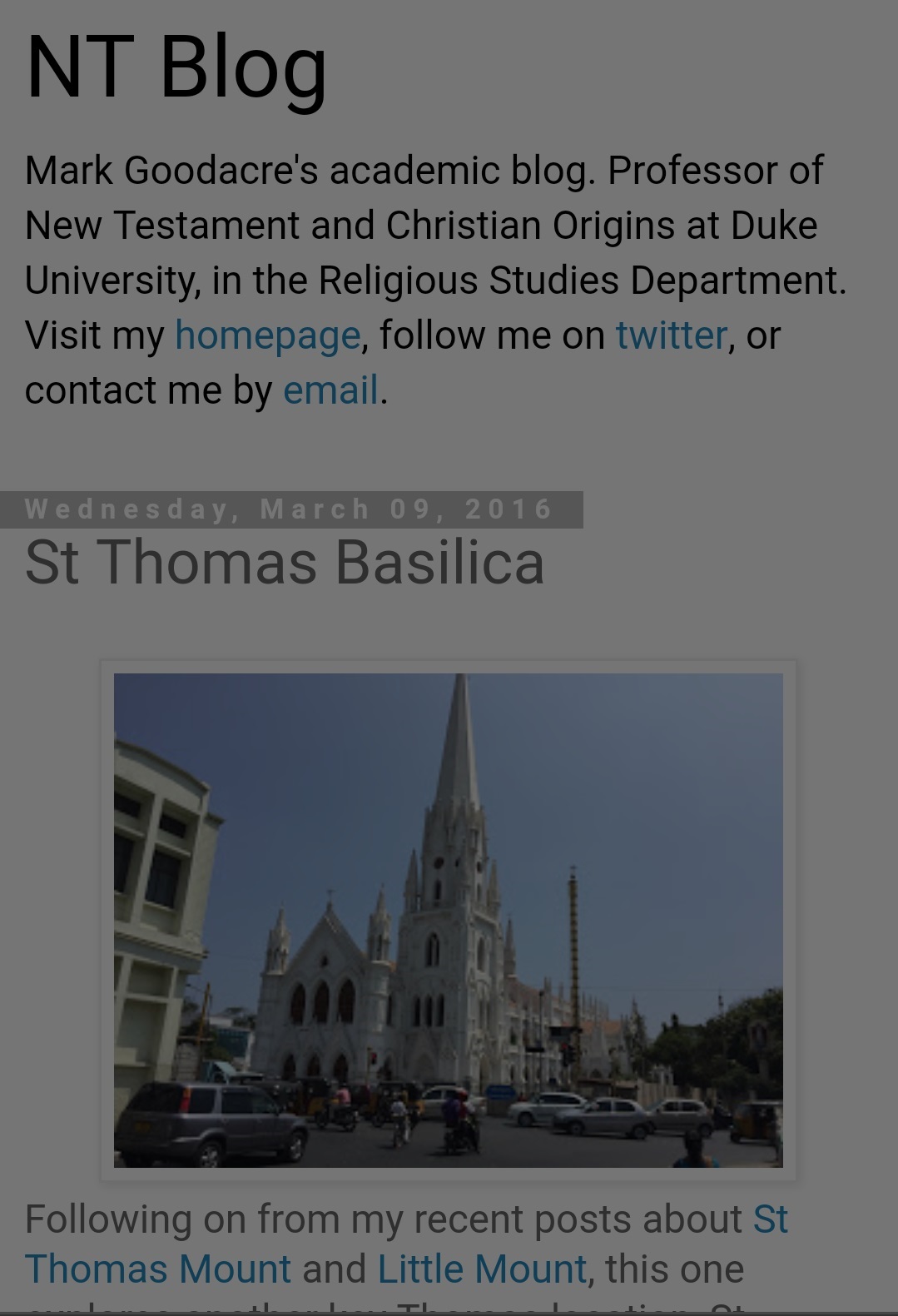Open the St Thomas Mount post link
This screenshot has height=1316, width=898.
coord(158,1269)
